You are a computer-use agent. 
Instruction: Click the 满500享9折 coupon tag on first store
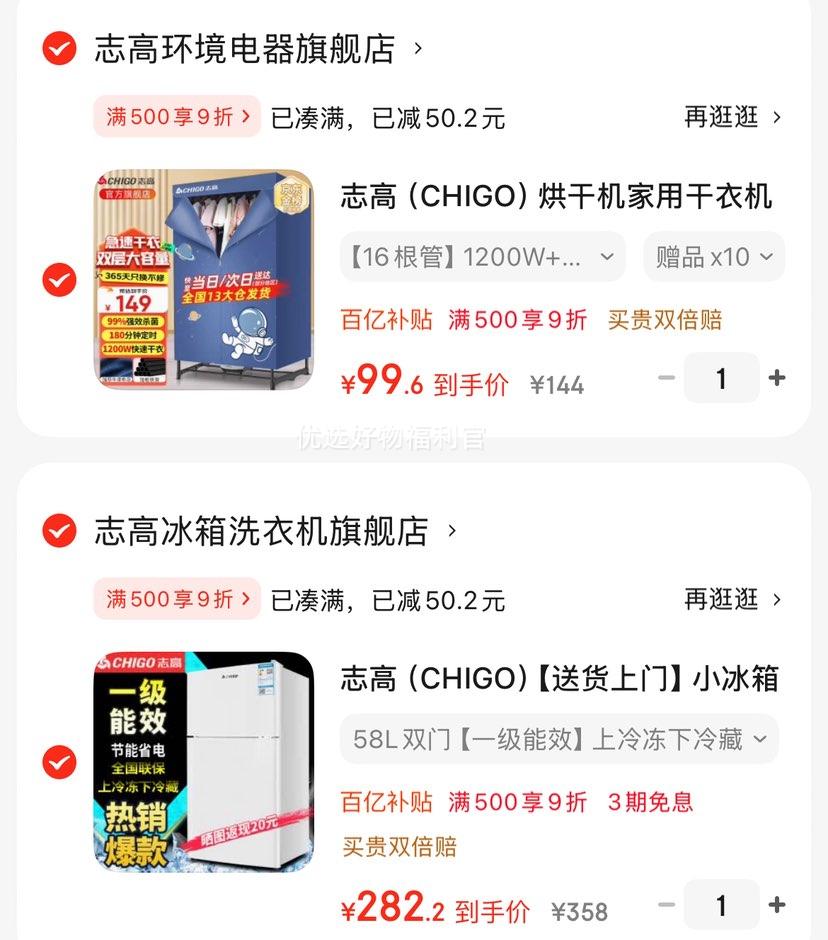tap(176, 116)
